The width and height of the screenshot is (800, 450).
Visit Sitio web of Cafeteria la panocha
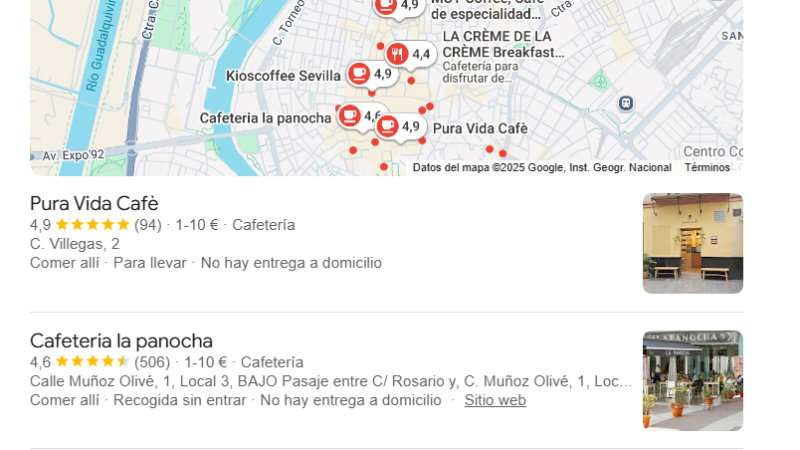tap(495, 400)
